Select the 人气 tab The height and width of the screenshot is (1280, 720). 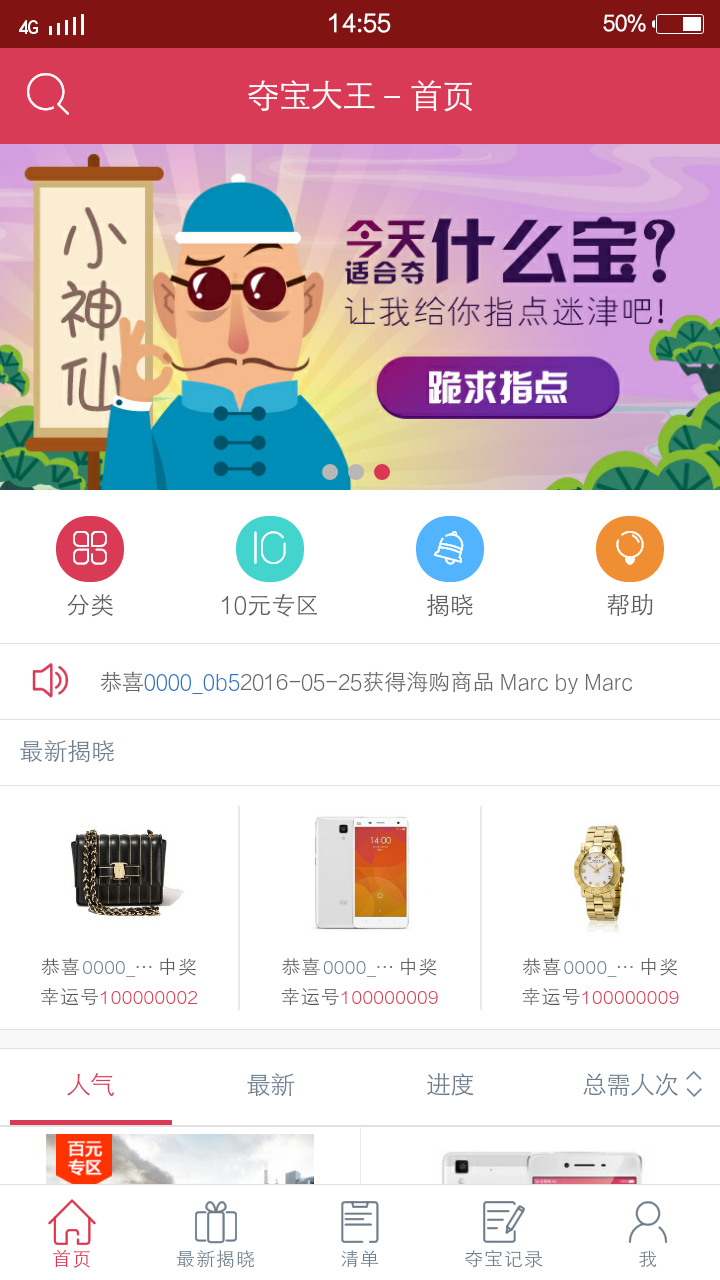click(x=91, y=1084)
